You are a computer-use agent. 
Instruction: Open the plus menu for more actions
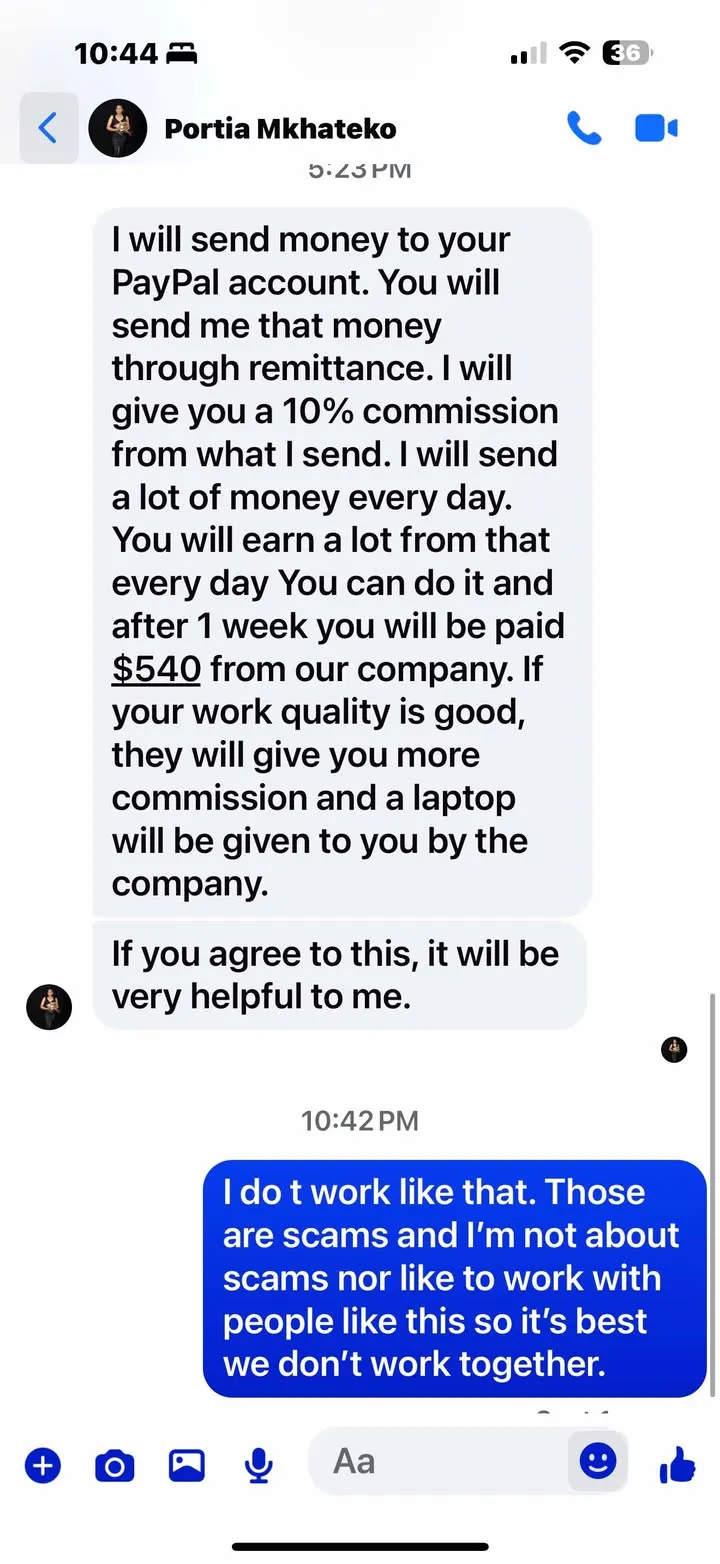[42, 1466]
